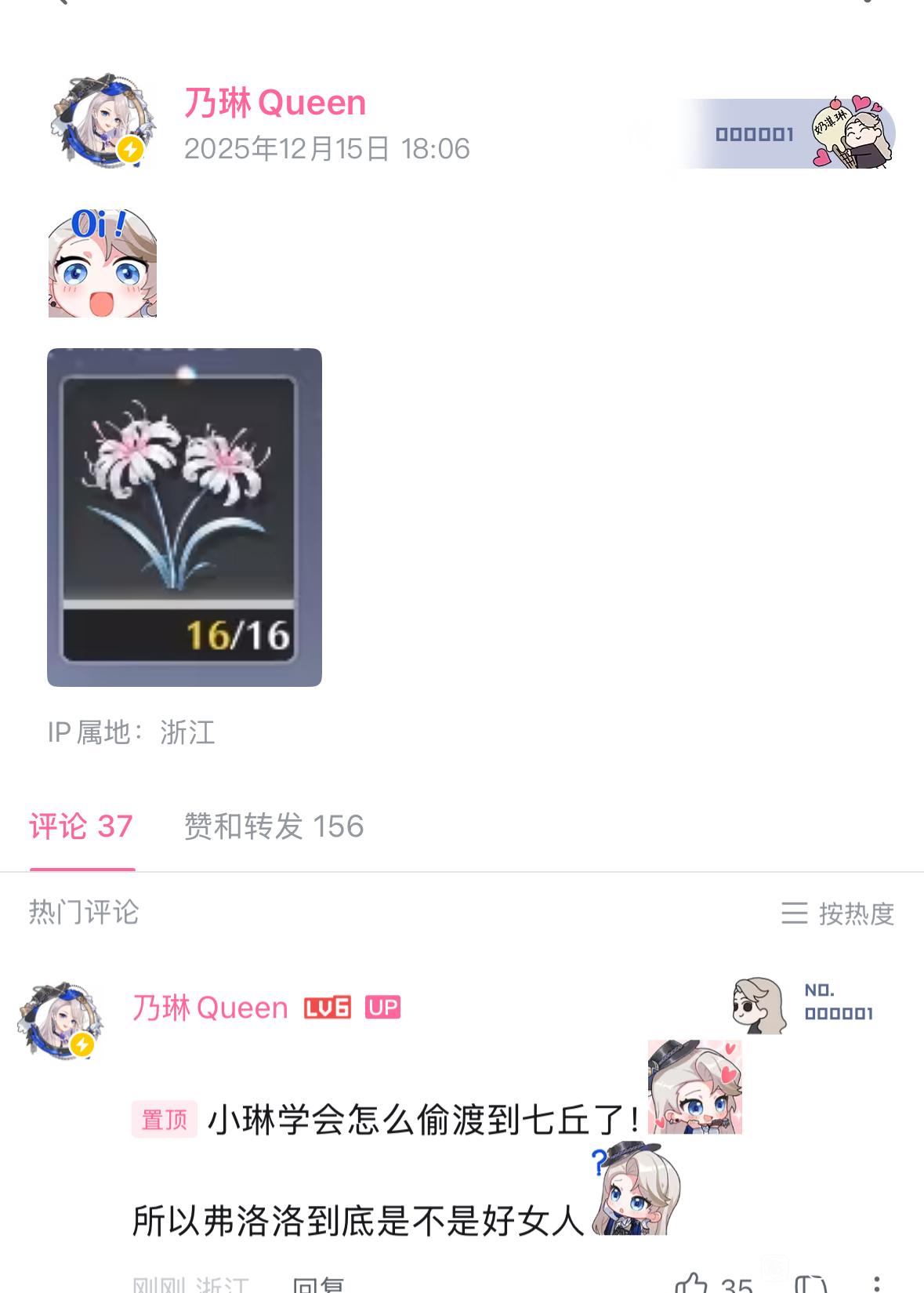924x1293 pixels.
Task: Reply to the pinned comment via 回复
Action: click(x=318, y=1284)
